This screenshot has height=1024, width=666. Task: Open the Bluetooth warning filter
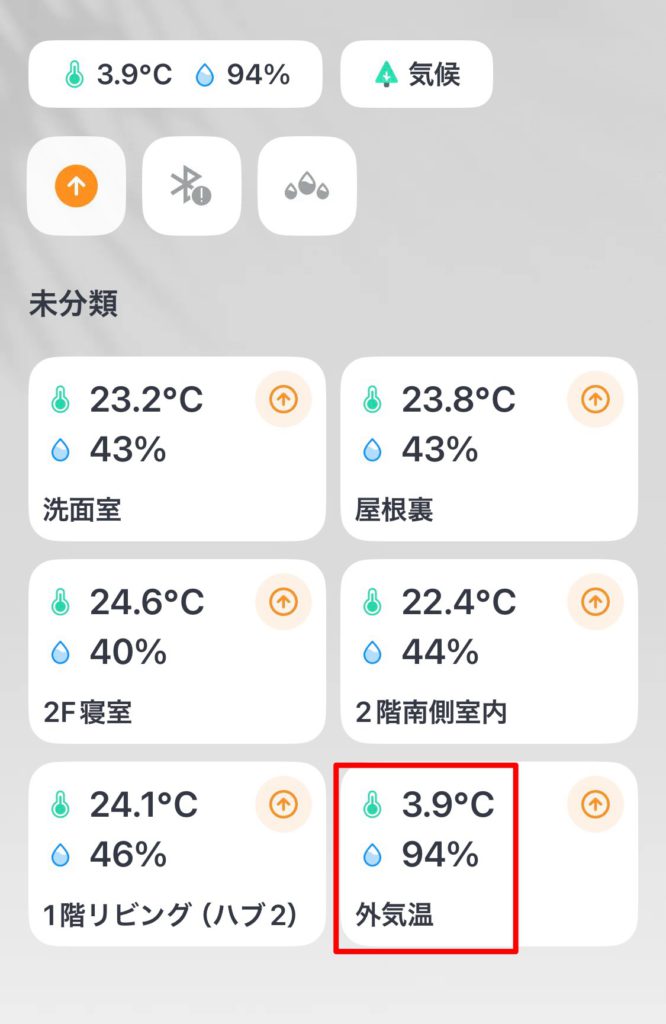192,186
